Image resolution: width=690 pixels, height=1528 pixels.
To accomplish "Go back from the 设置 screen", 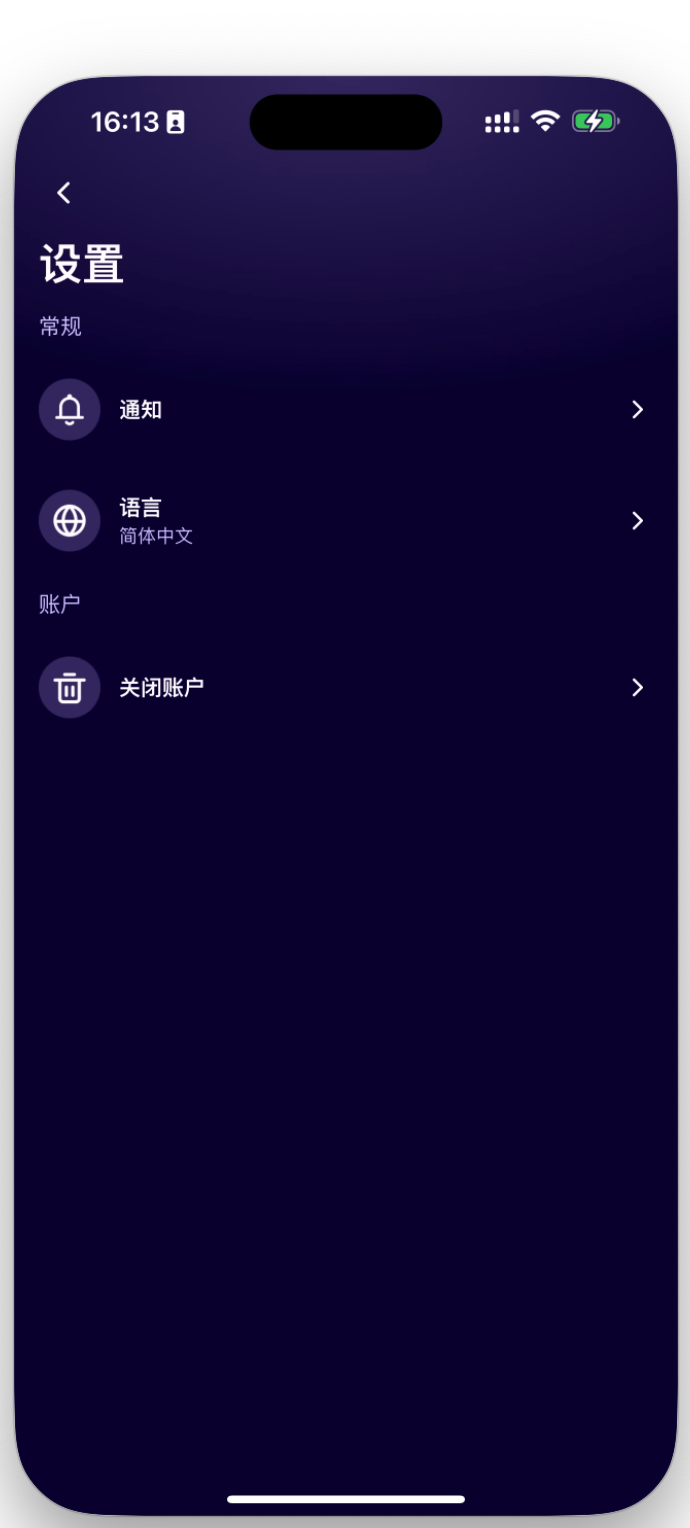I will click(x=64, y=193).
